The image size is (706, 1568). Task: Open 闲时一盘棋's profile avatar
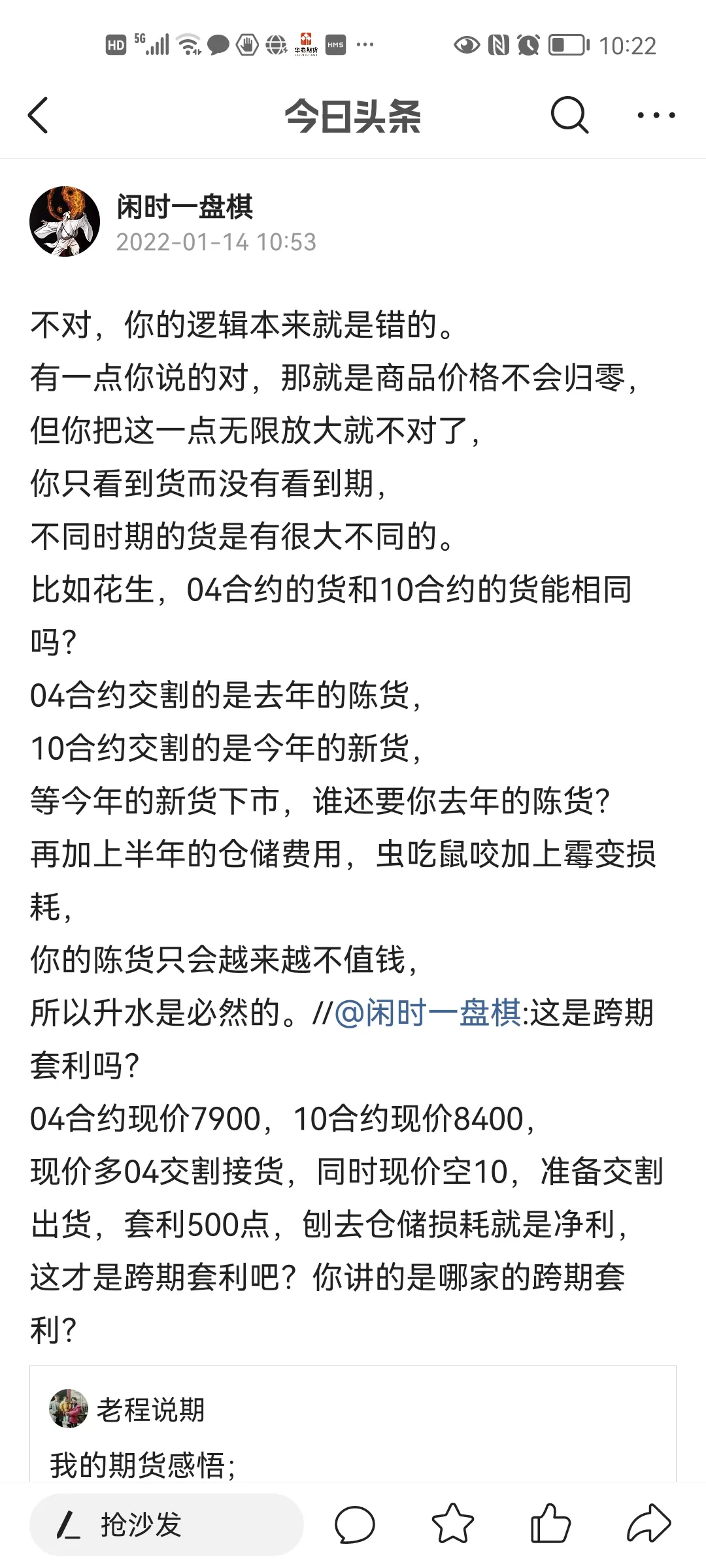64,221
